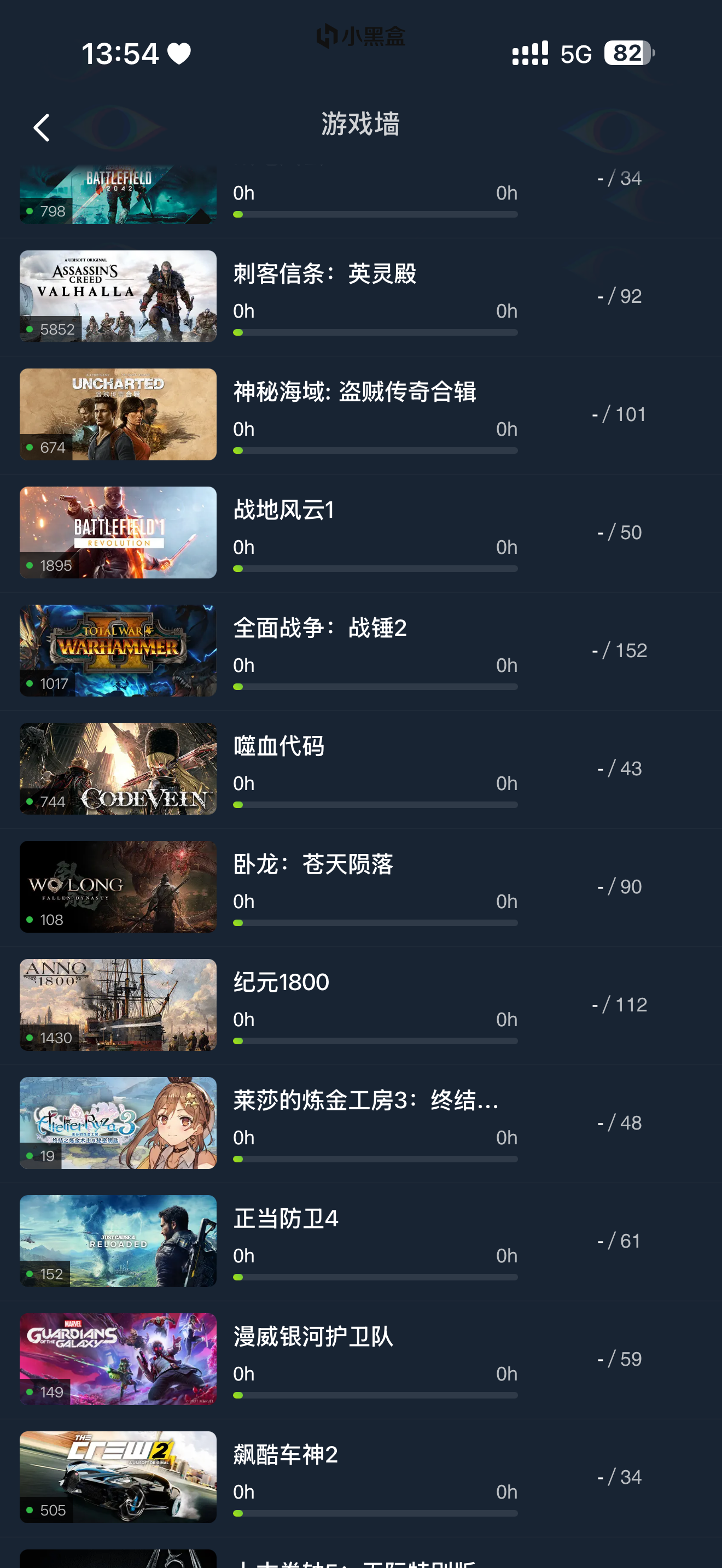
Task: Open 神秘海域: 盗贼传奇合辑 details
Action: (360, 414)
